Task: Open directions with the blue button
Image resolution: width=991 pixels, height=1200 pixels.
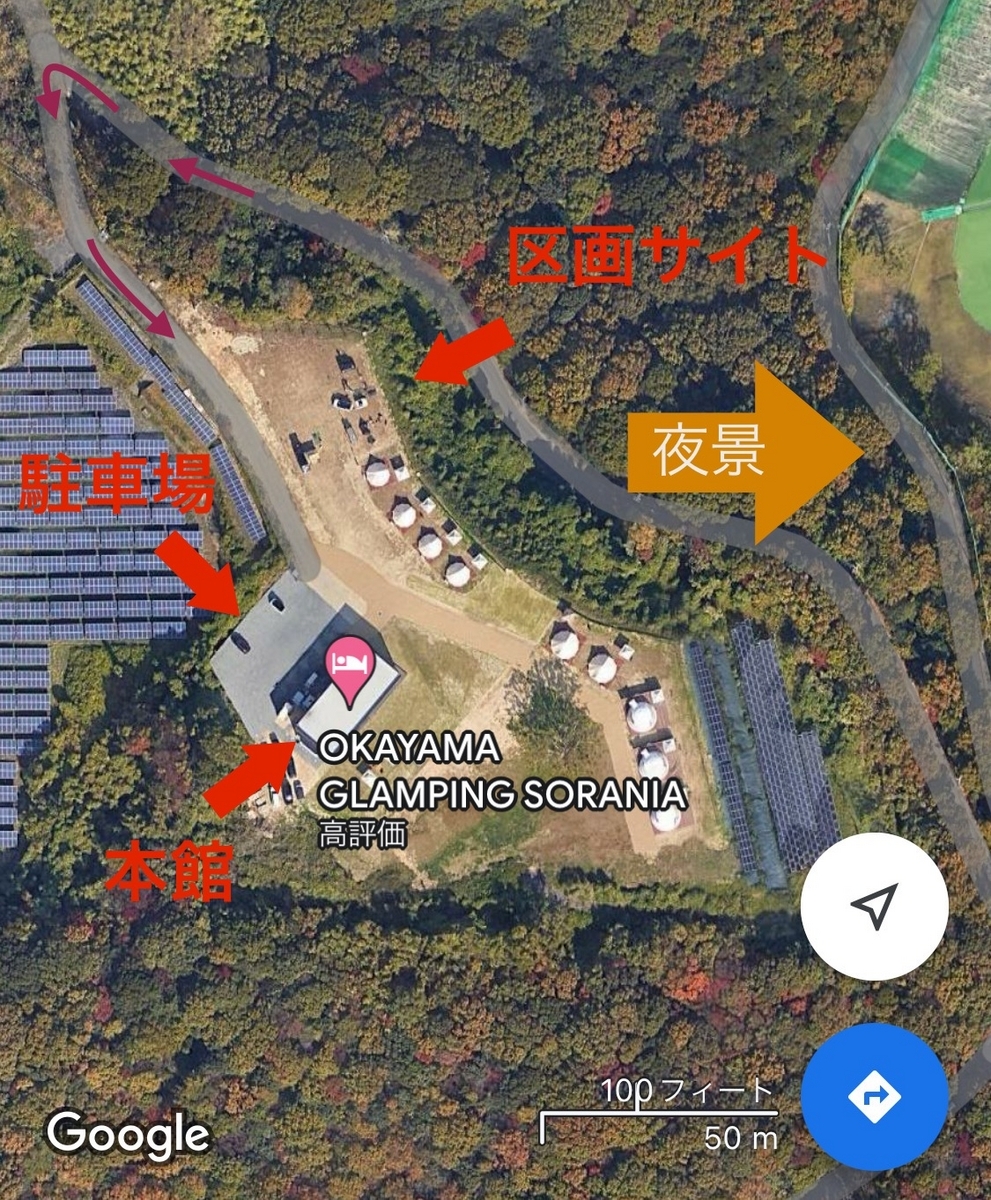Action: click(x=874, y=1097)
